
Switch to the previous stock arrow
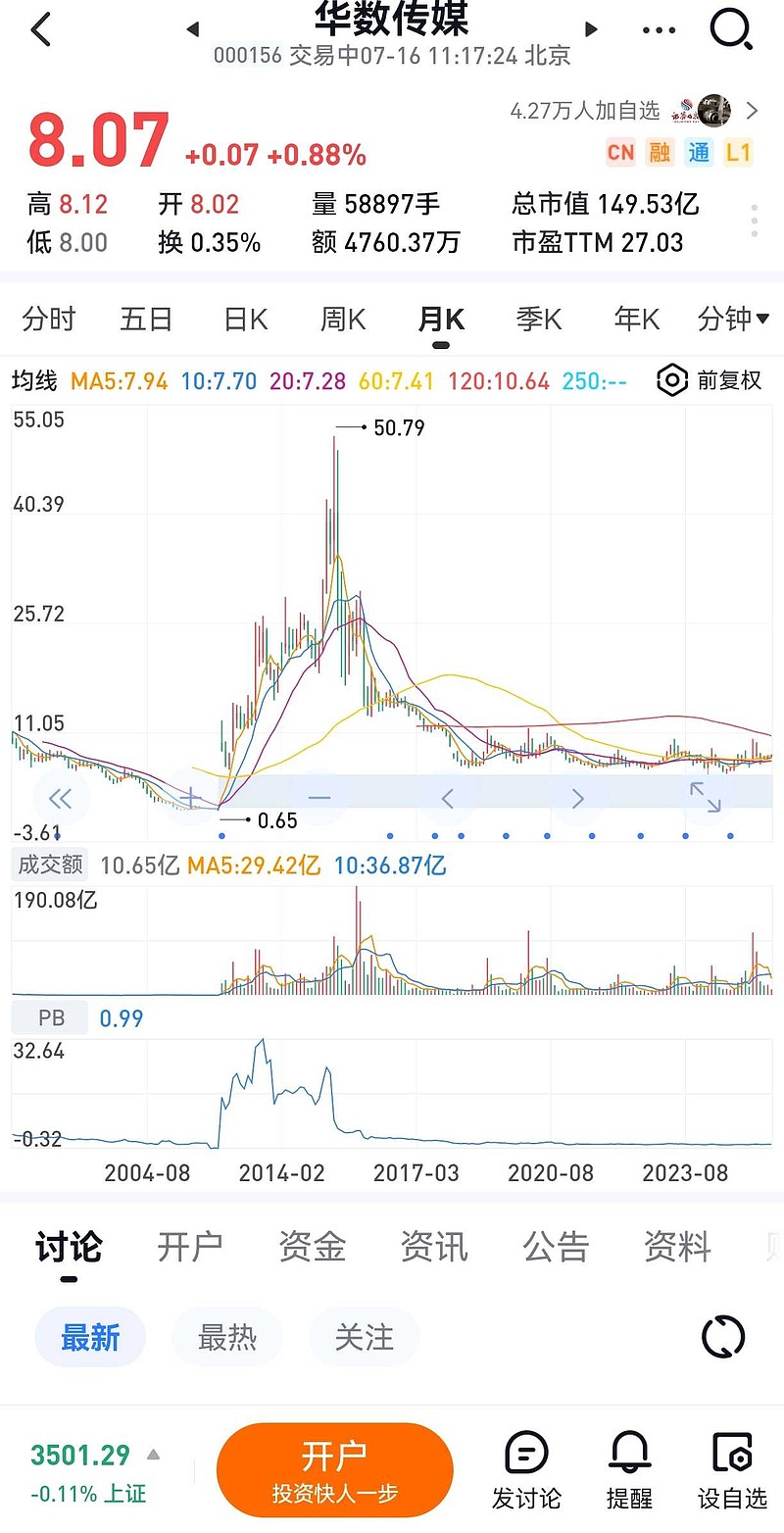(193, 29)
